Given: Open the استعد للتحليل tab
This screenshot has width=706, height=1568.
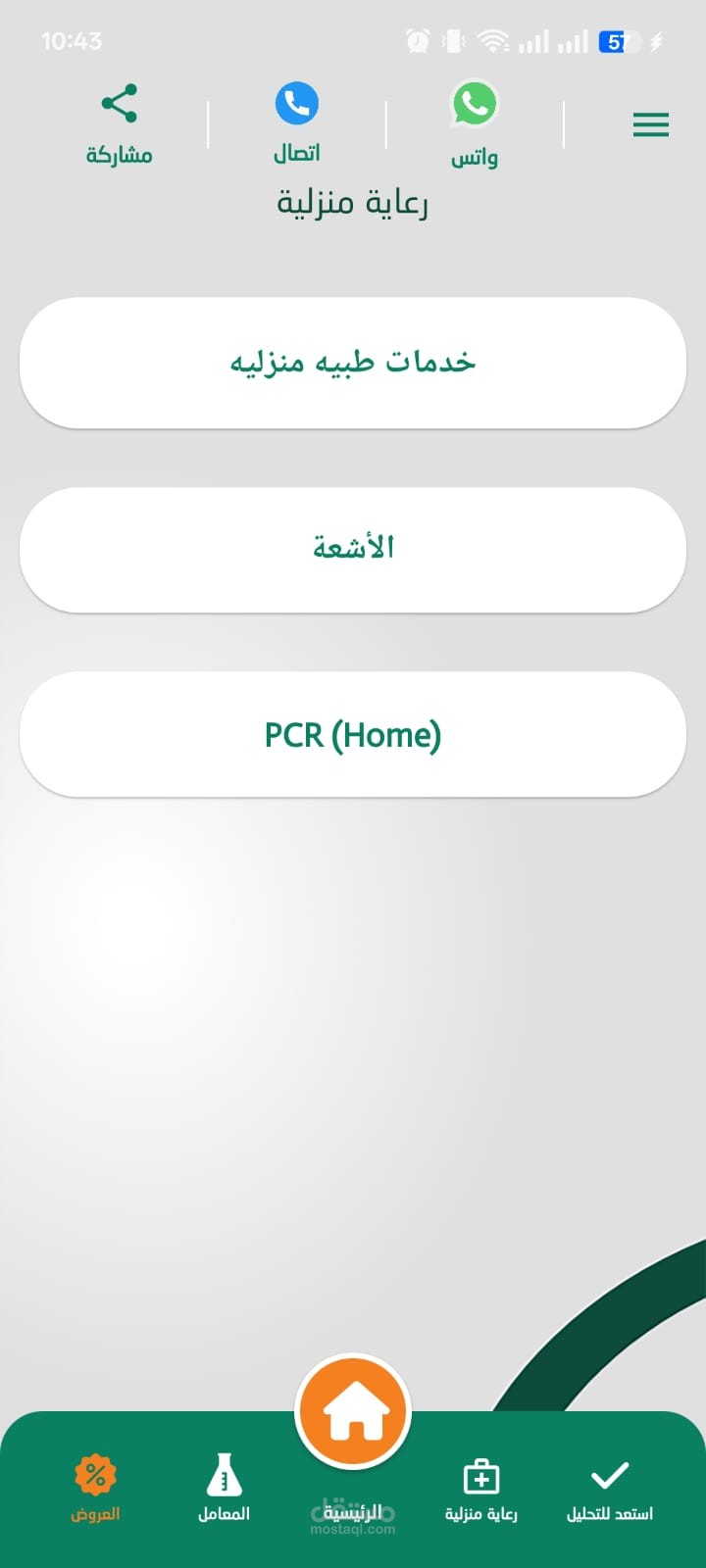Looking at the screenshot, I should pyautogui.click(x=610, y=1490).
